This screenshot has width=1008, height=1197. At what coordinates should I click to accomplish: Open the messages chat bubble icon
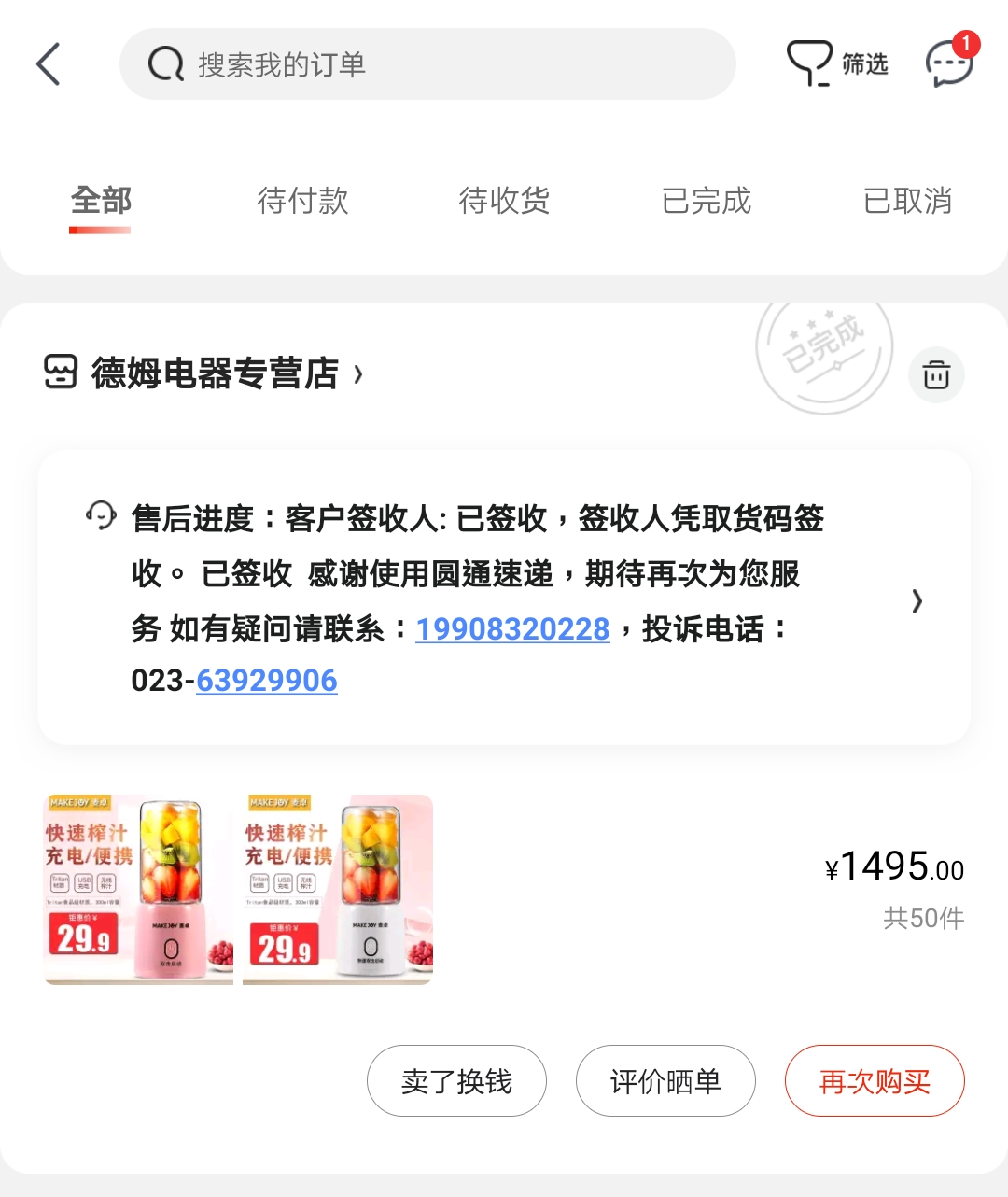tap(948, 64)
